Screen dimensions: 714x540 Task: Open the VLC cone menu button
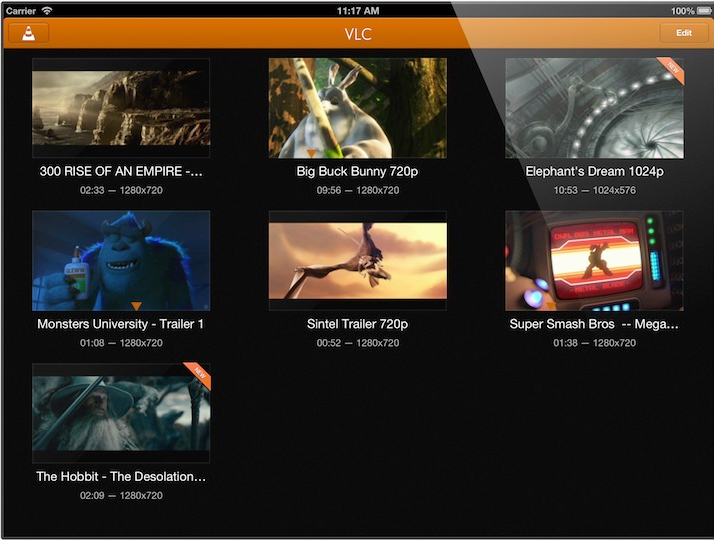(28, 33)
